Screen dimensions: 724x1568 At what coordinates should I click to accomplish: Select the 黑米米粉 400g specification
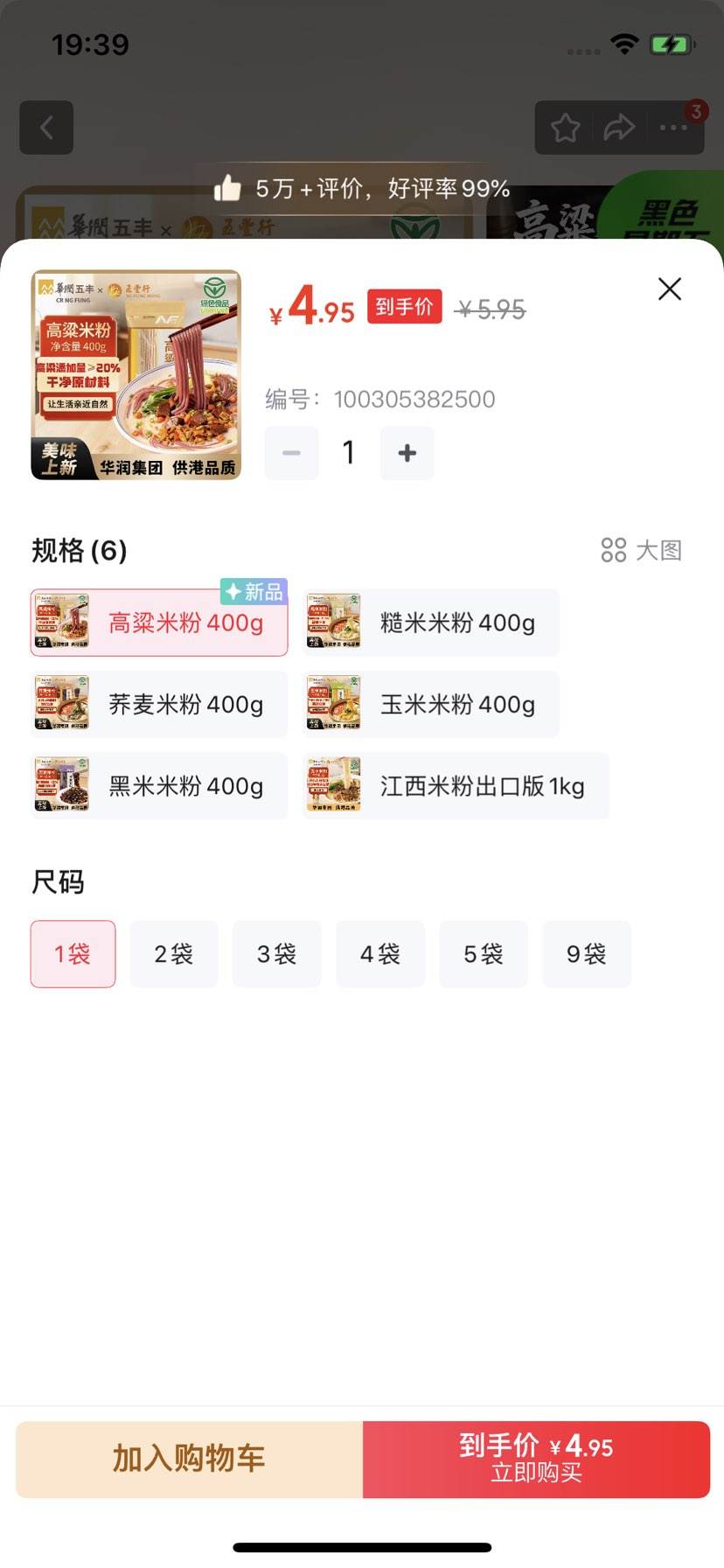coord(158,785)
